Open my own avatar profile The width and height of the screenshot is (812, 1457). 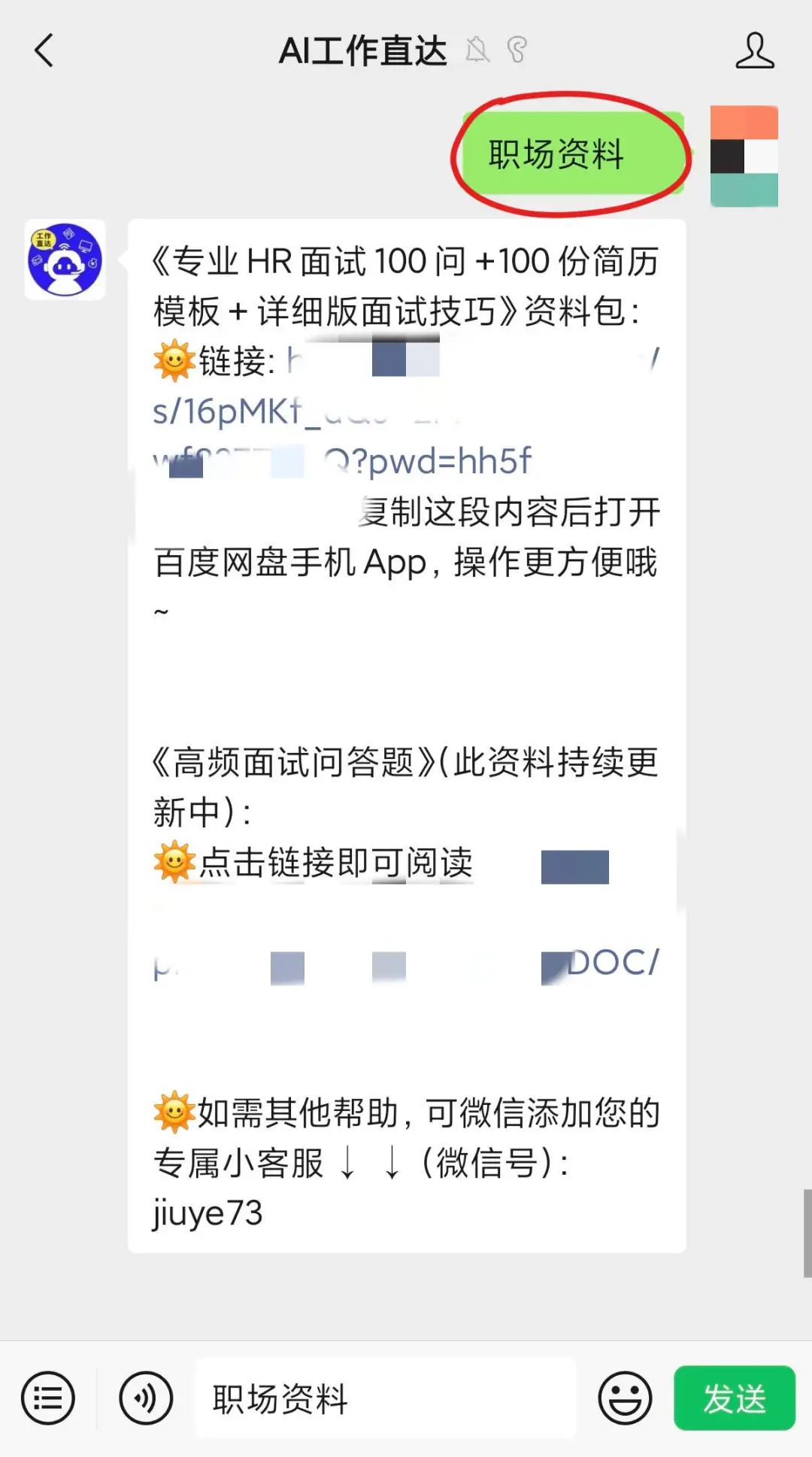744,156
